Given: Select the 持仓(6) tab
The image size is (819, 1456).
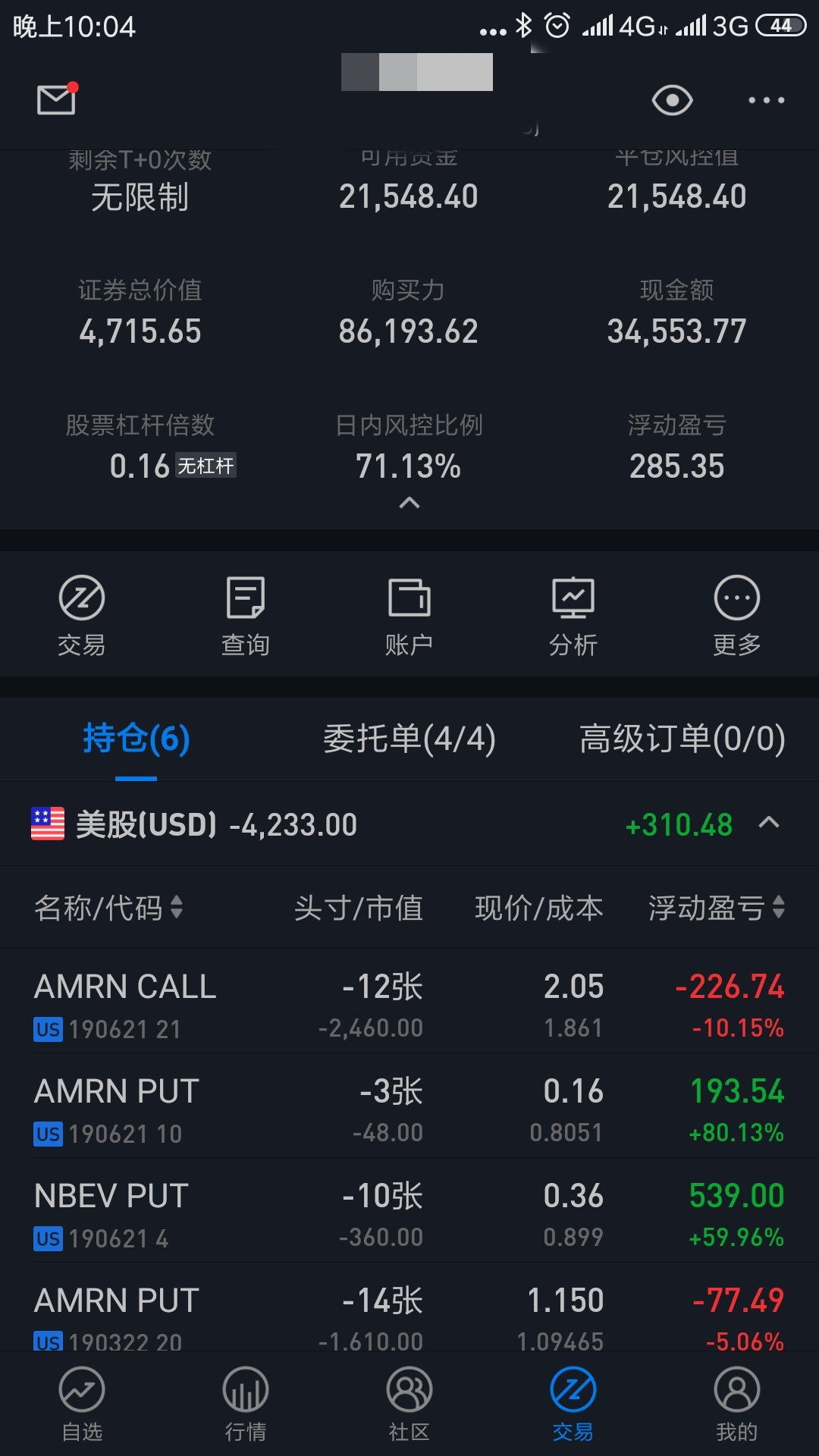Looking at the screenshot, I should [136, 739].
